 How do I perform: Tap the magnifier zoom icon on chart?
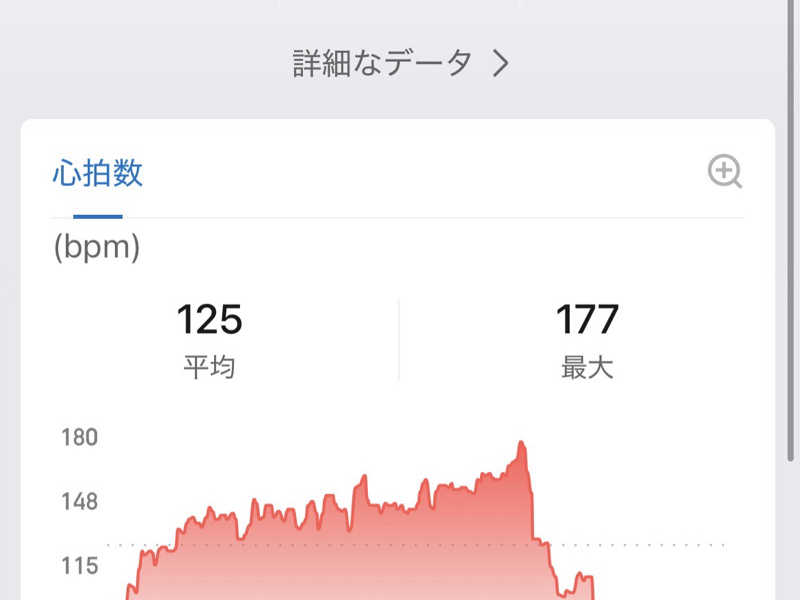(724, 172)
